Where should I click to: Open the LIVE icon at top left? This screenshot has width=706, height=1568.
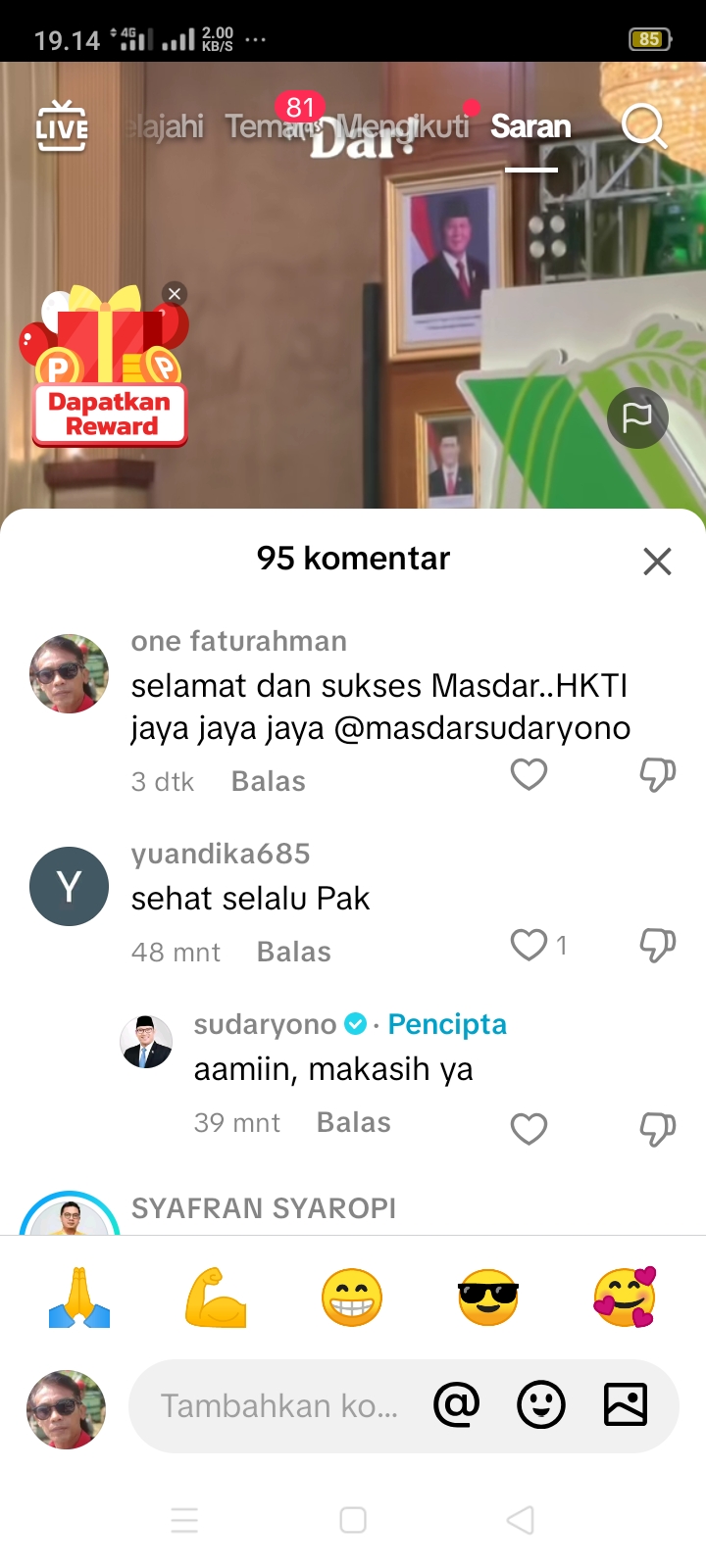(x=62, y=126)
